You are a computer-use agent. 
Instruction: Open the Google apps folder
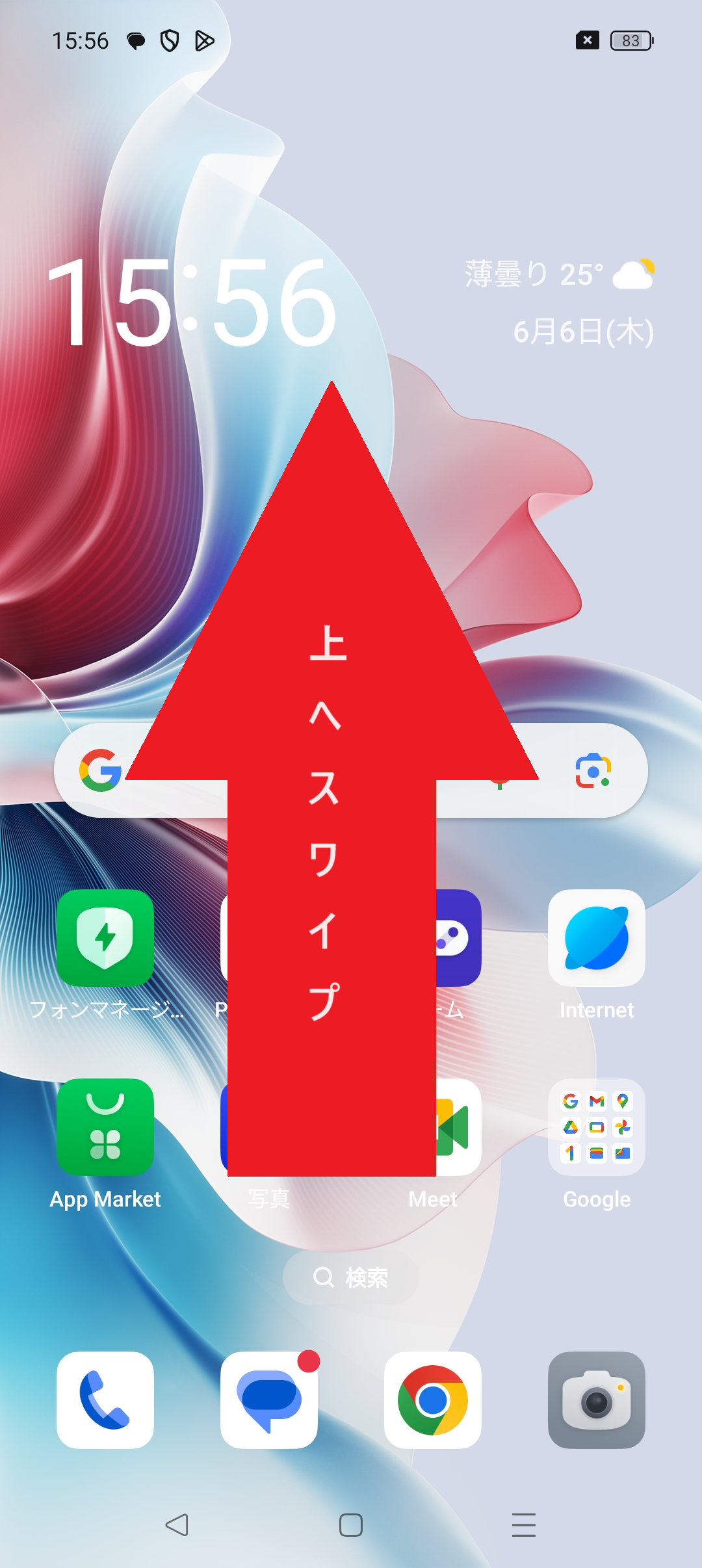click(596, 1127)
